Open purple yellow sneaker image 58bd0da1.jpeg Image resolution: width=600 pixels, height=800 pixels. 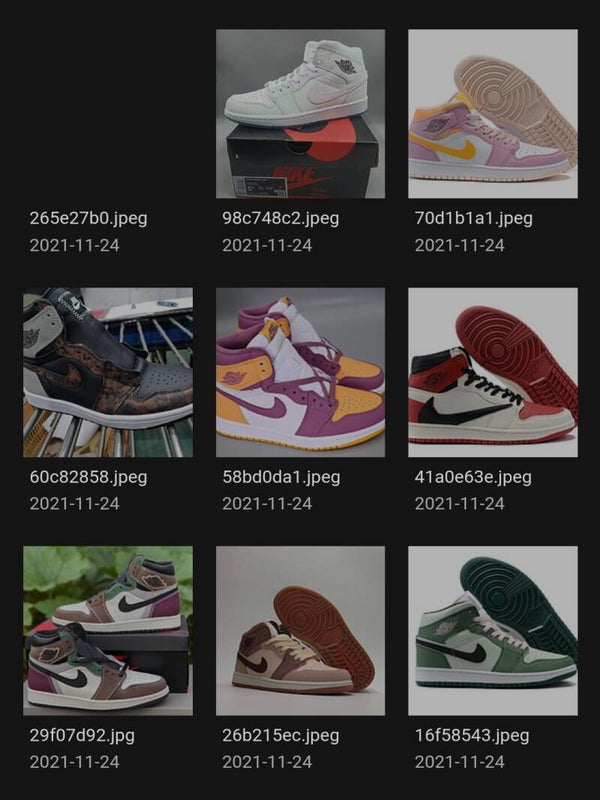(300, 372)
